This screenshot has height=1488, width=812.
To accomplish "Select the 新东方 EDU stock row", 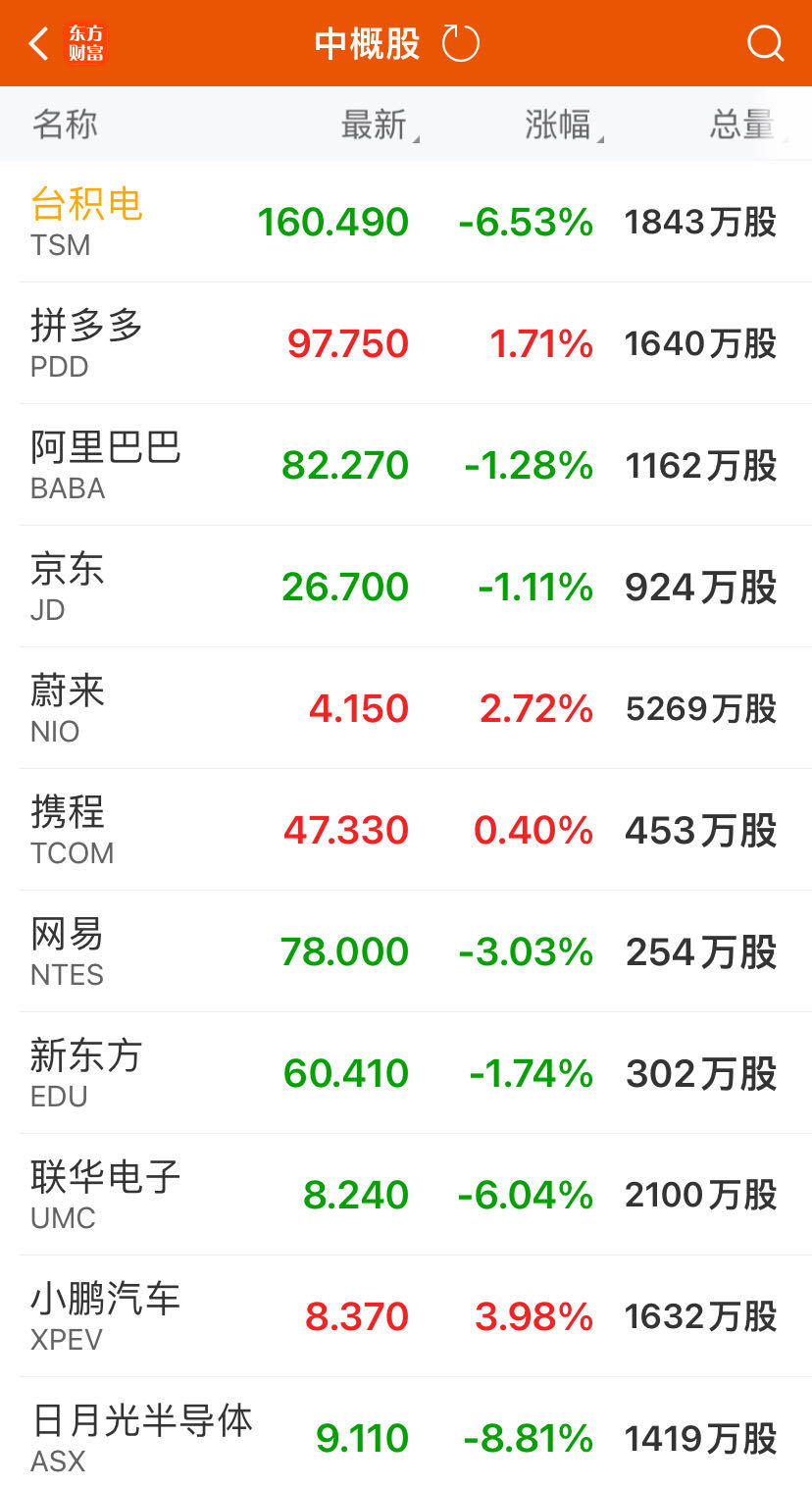I will [x=406, y=1073].
